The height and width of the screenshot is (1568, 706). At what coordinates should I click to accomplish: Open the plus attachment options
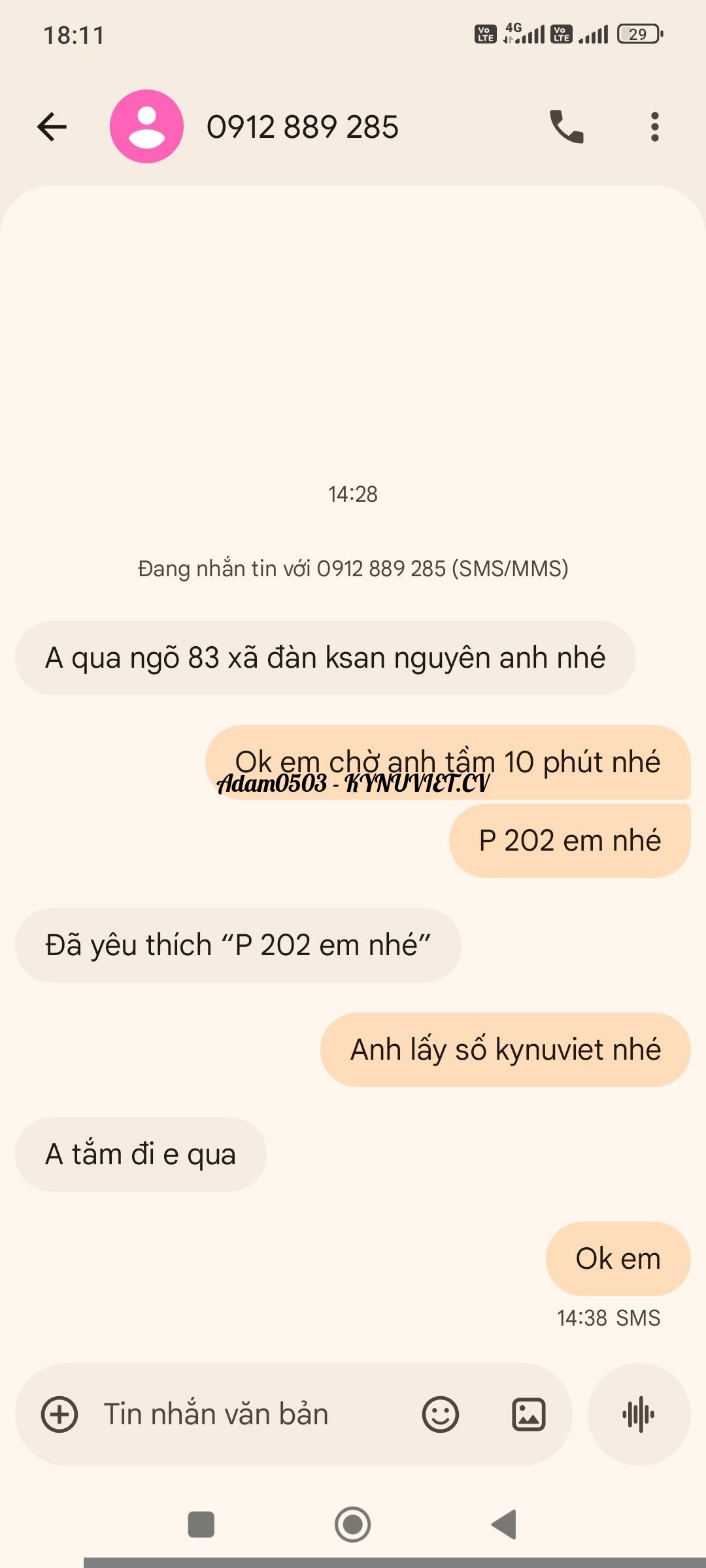(59, 1414)
